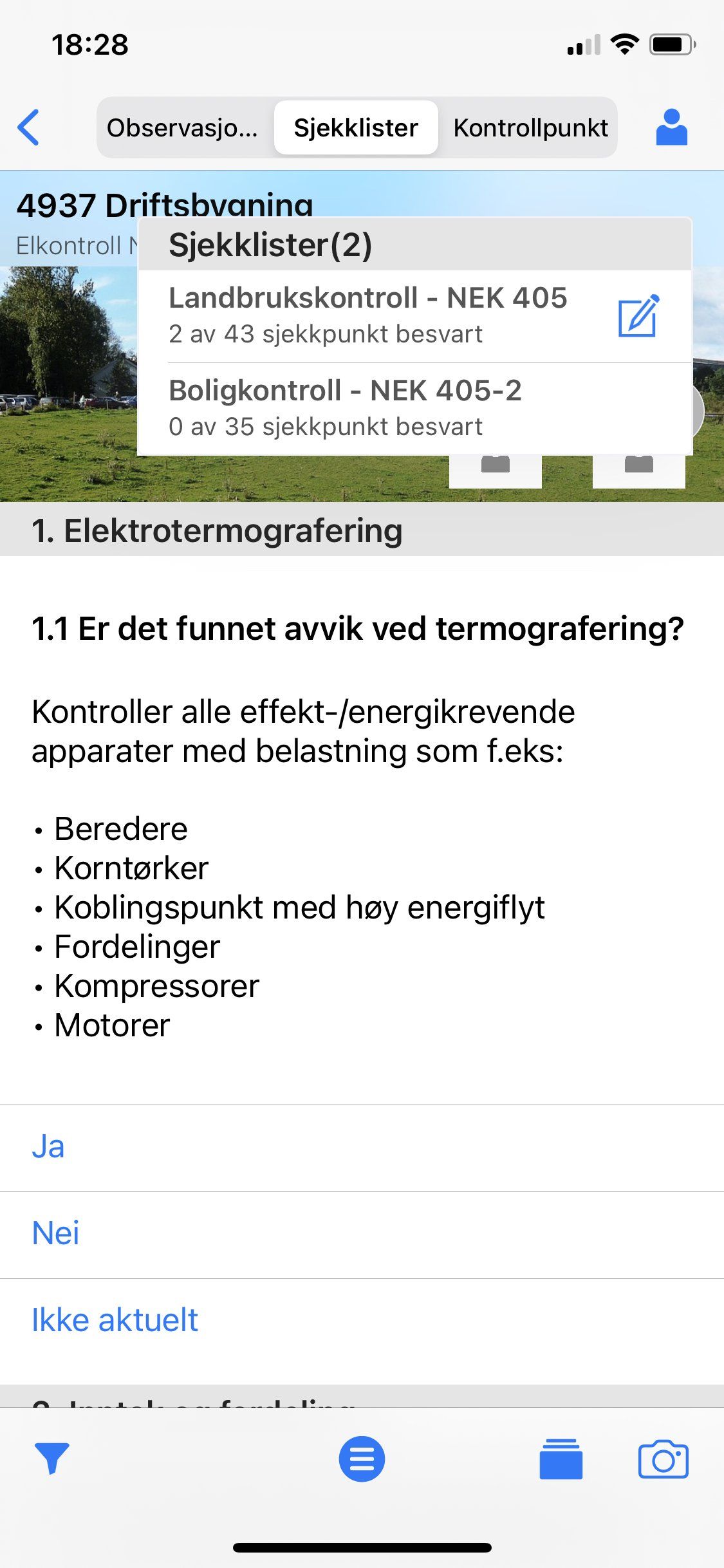Tap the edit icon for Landbrukskontroll
The height and width of the screenshot is (1568, 724).
638,316
